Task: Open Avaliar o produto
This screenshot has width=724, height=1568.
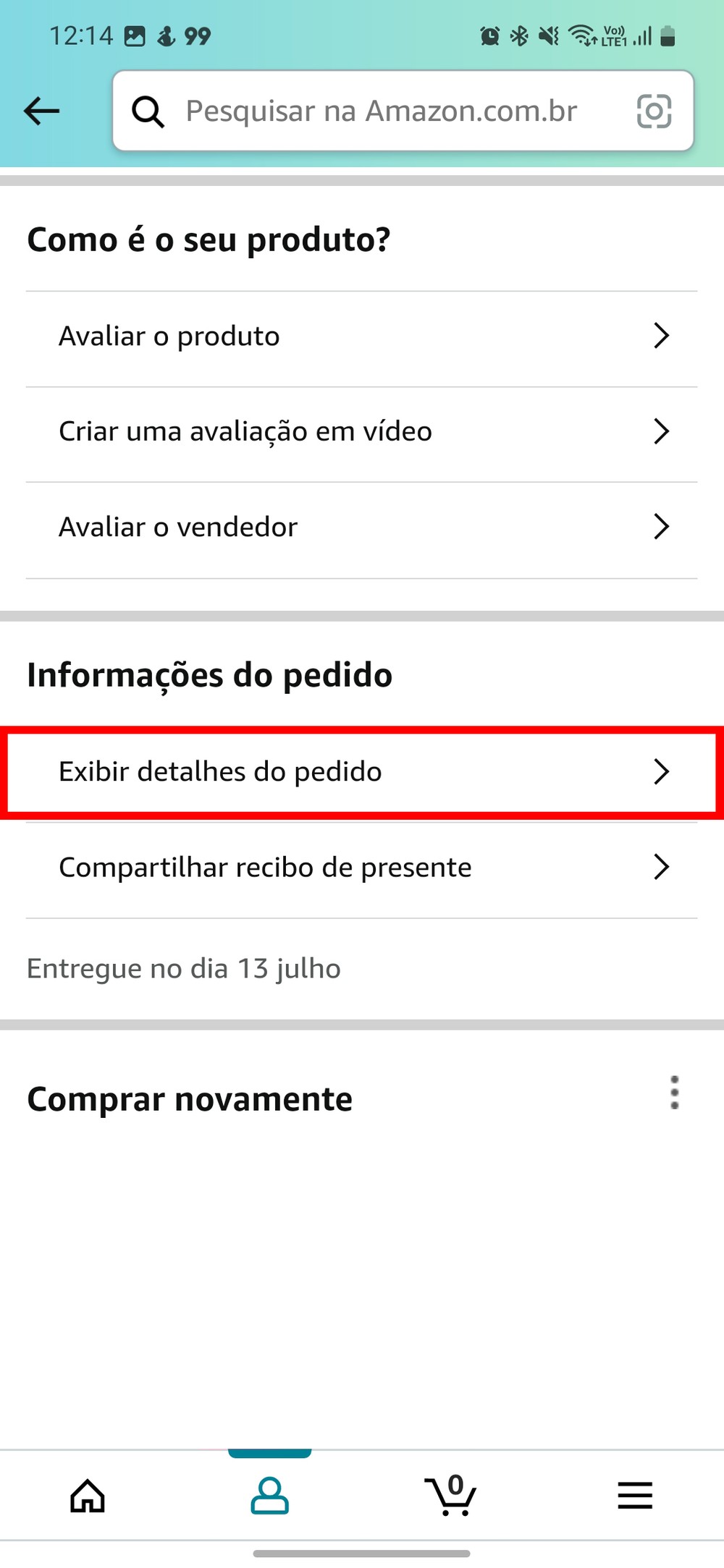Action: coord(362,336)
